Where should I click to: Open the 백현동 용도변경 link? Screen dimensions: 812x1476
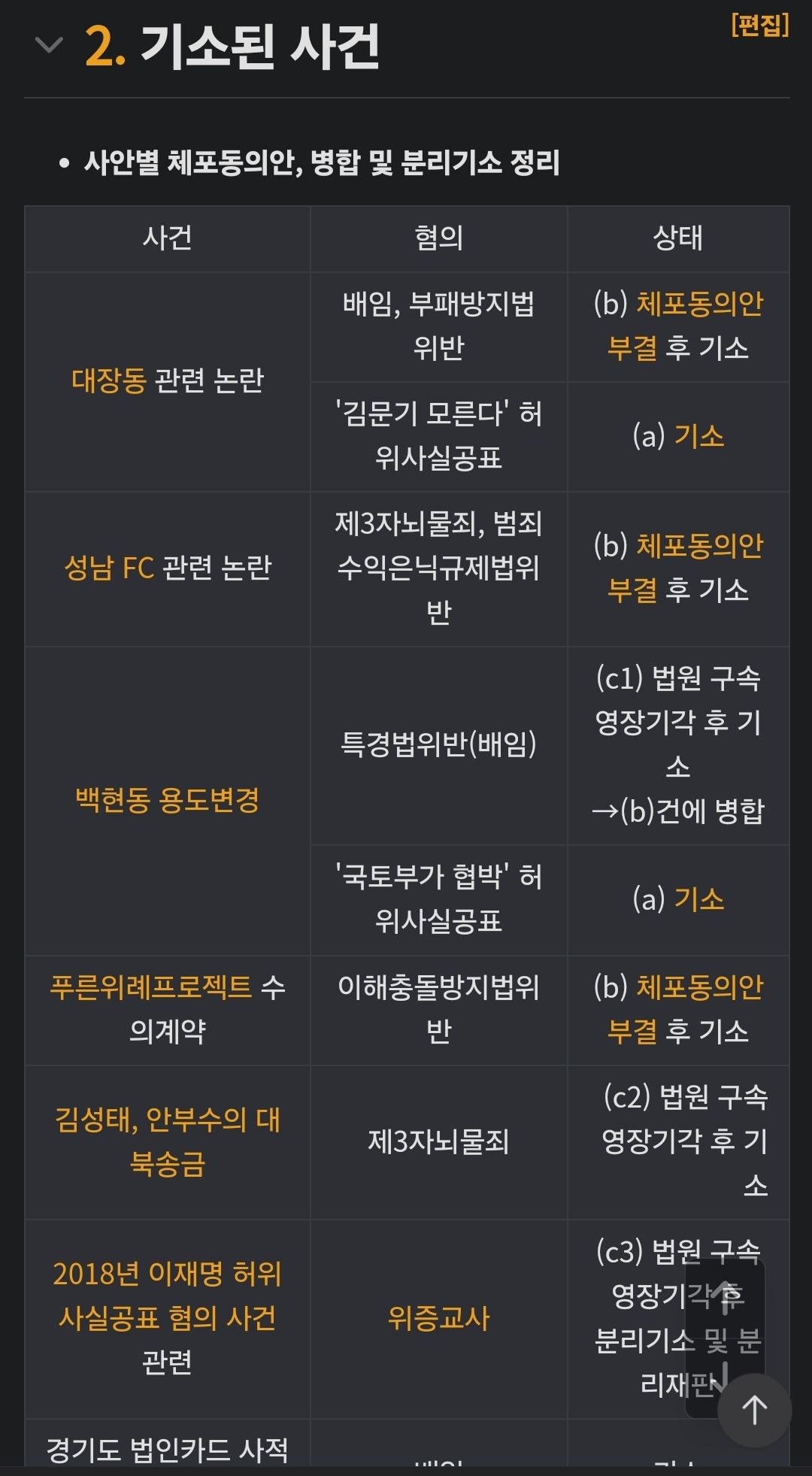tap(167, 800)
